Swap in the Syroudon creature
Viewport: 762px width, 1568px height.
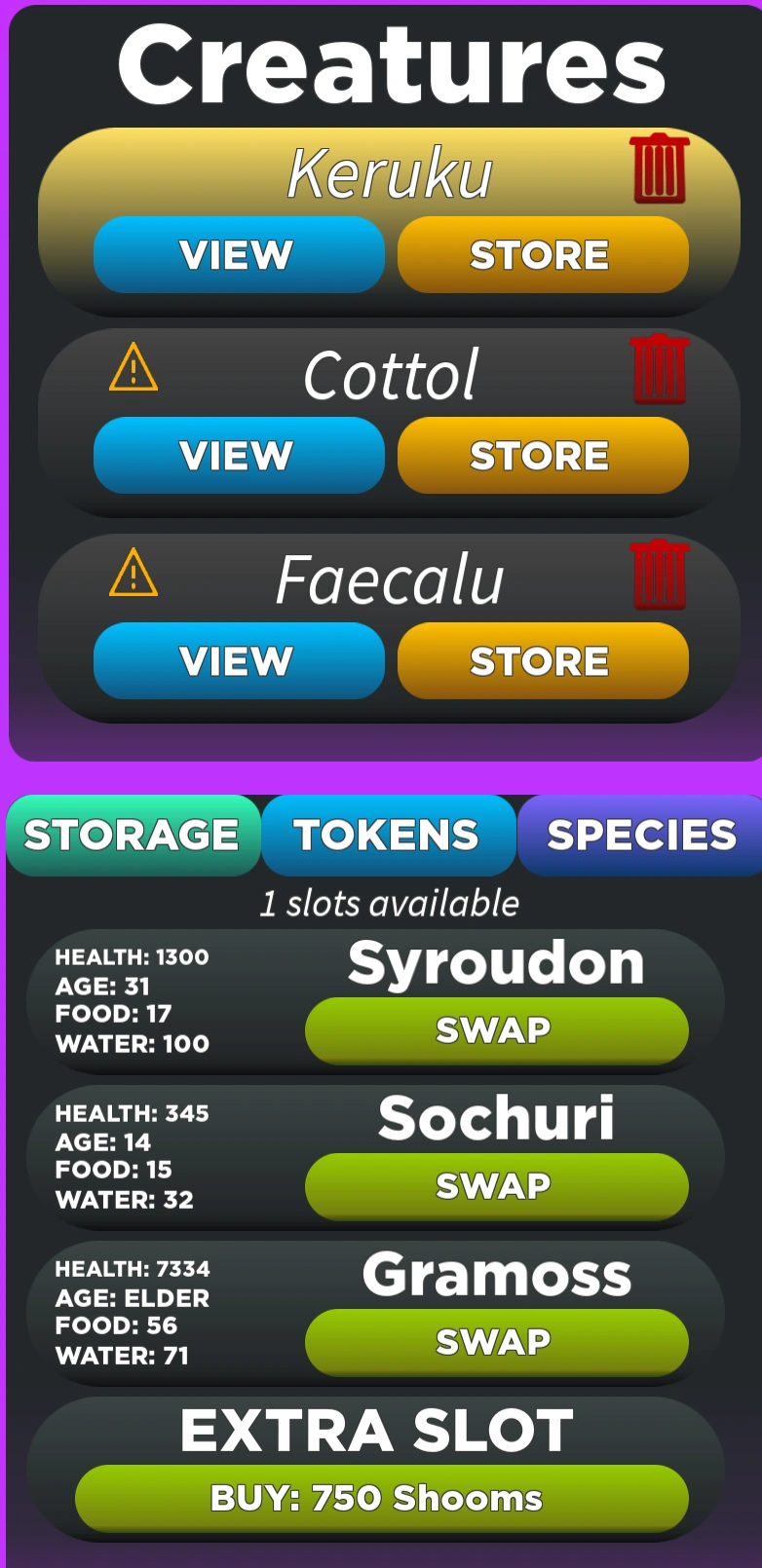(496, 1030)
